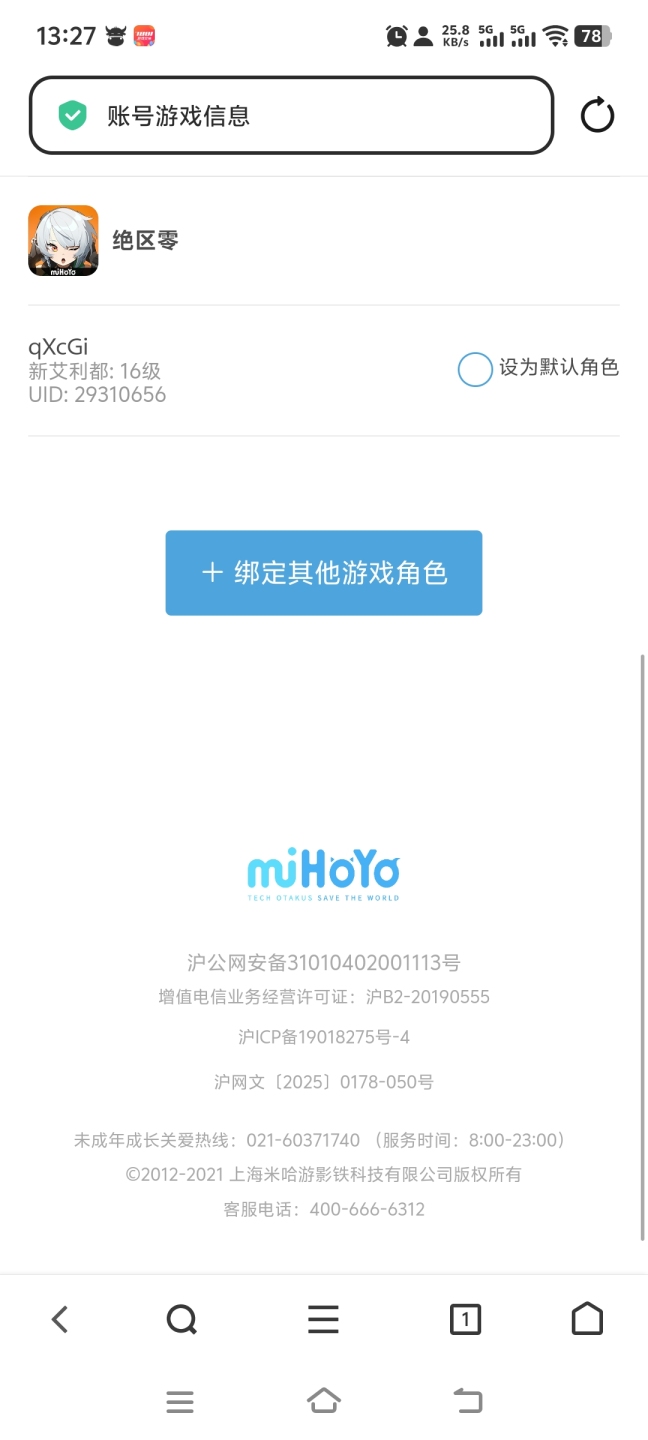Open the browser menu

(x=323, y=1320)
